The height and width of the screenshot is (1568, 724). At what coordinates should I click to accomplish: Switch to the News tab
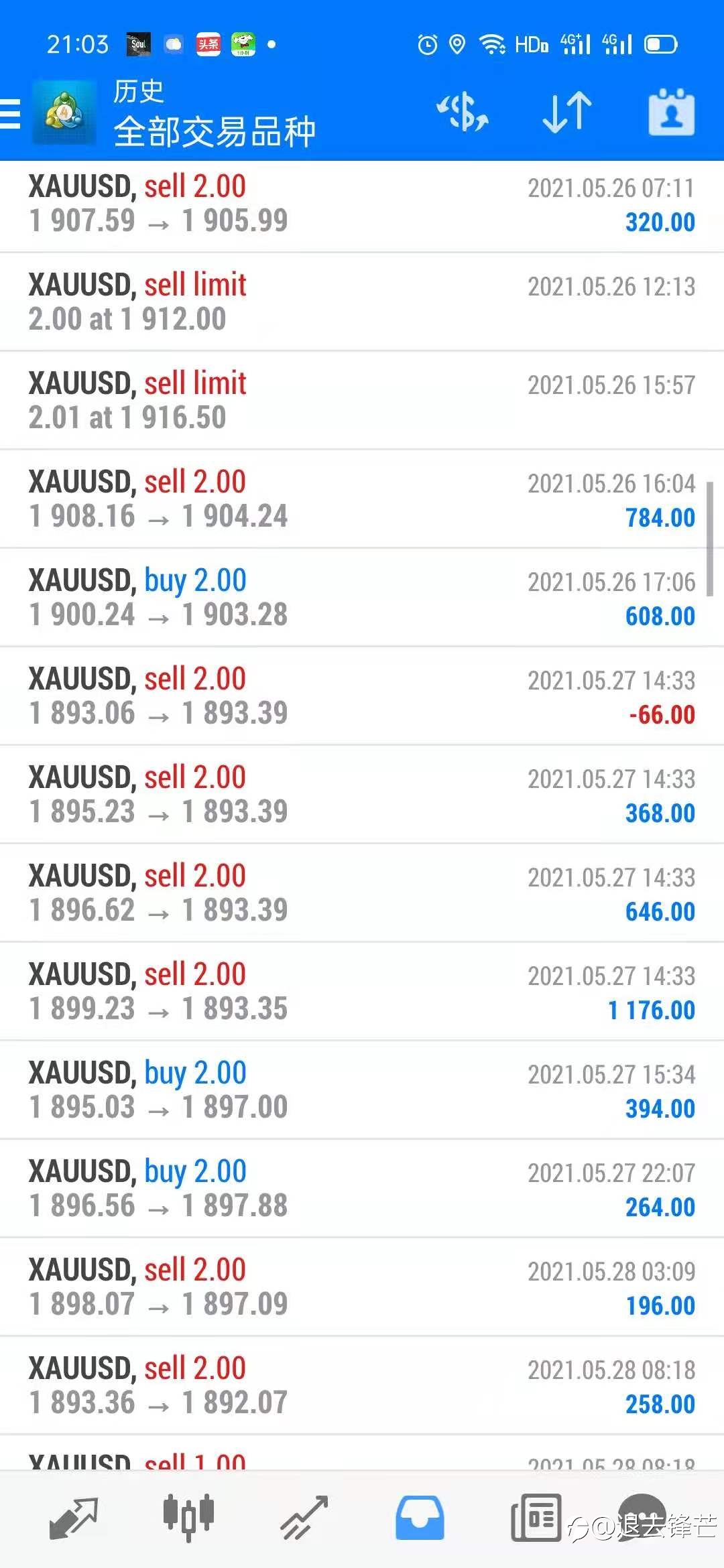(536, 1518)
